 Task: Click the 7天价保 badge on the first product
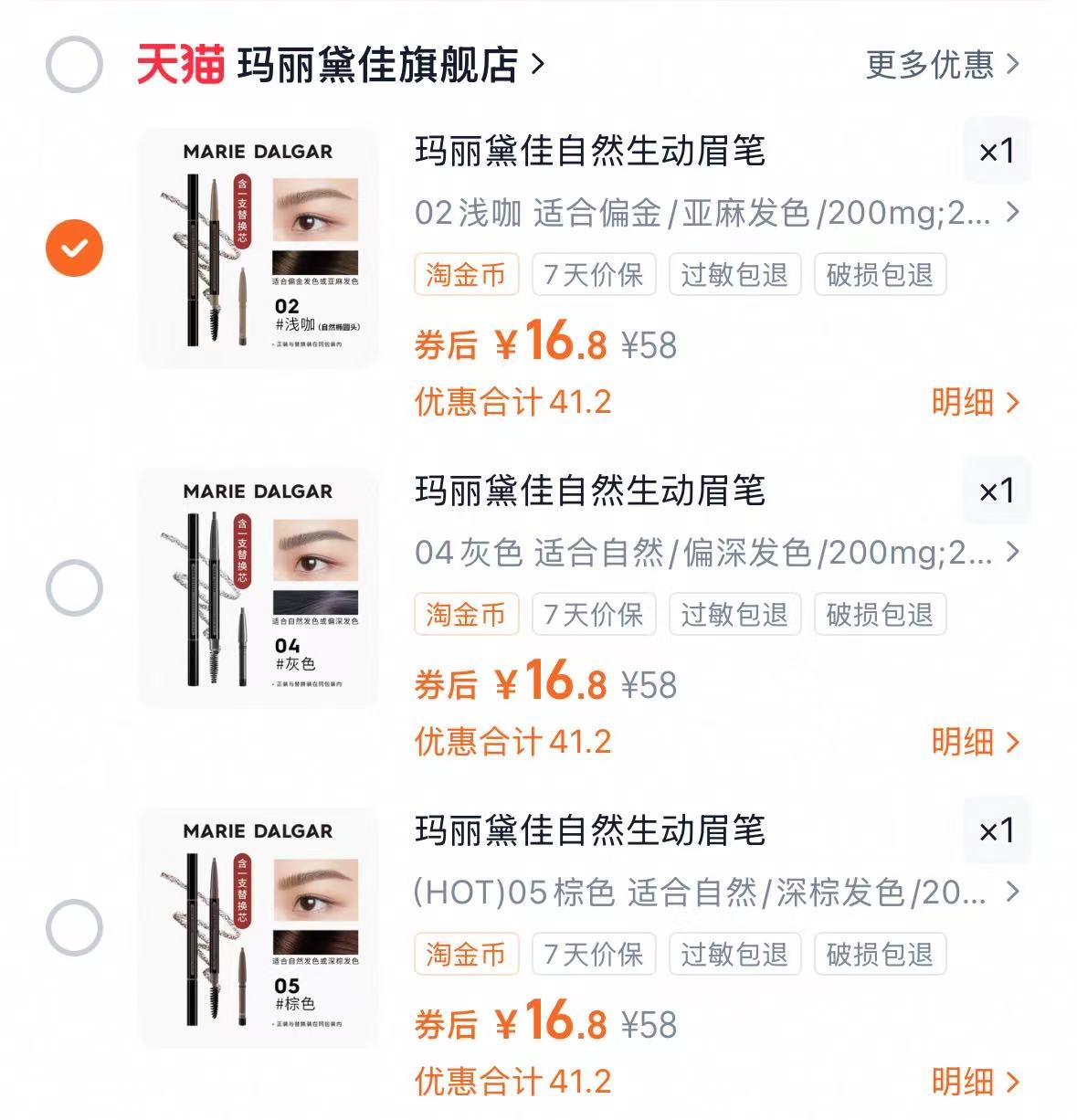pyautogui.click(x=594, y=274)
